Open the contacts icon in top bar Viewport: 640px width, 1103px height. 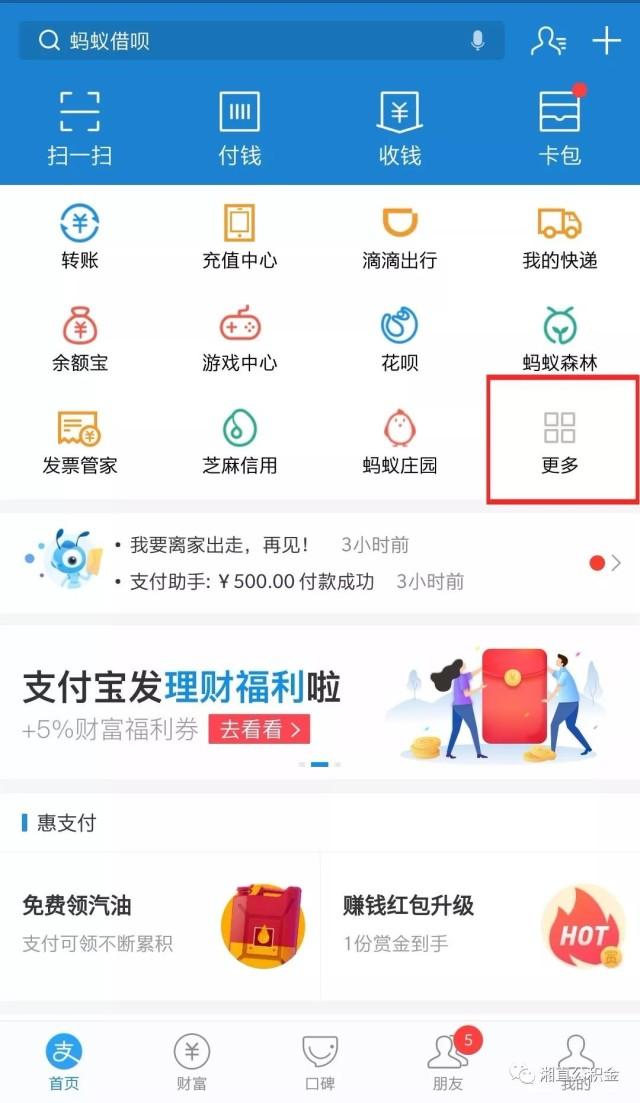[x=547, y=41]
